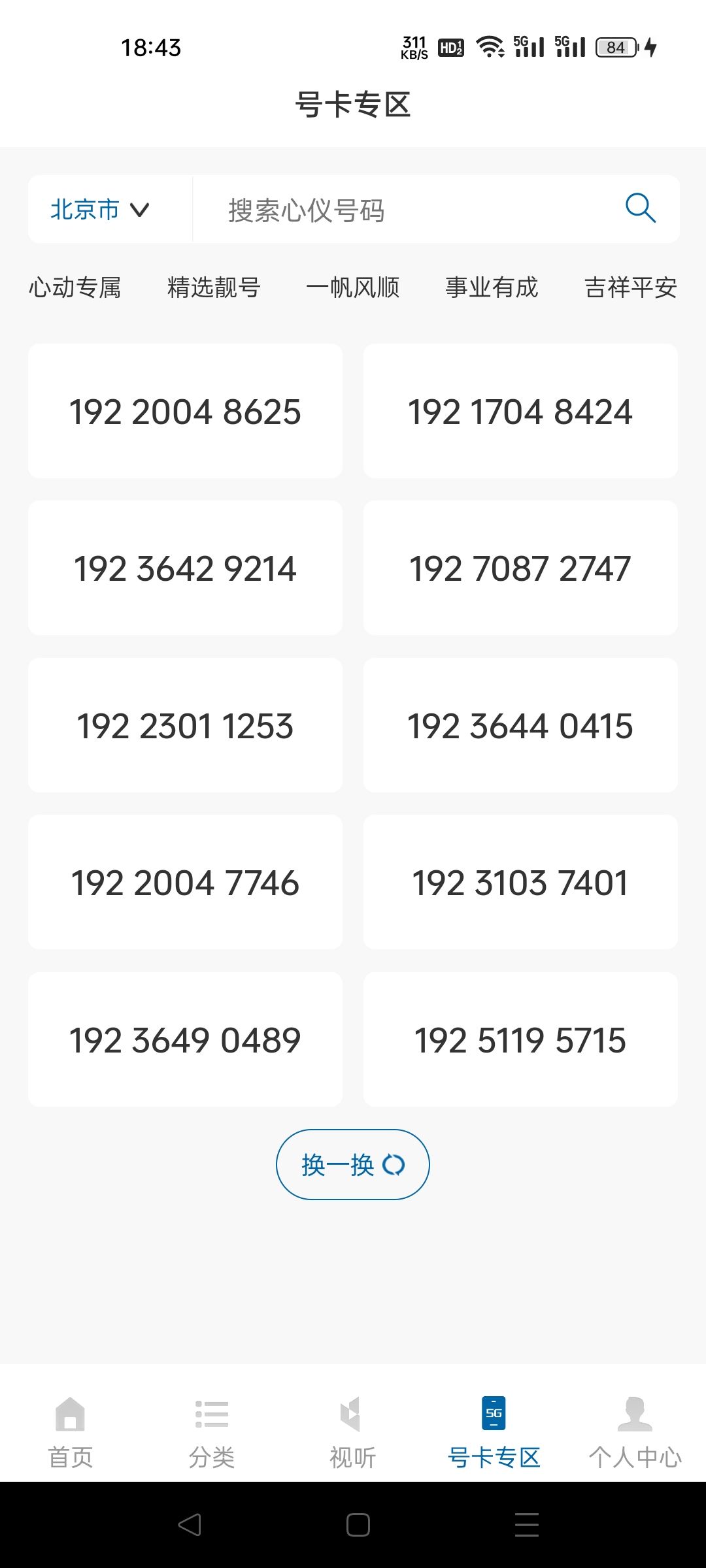
Task: Show numbers under 事业有成
Action: coord(492,287)
